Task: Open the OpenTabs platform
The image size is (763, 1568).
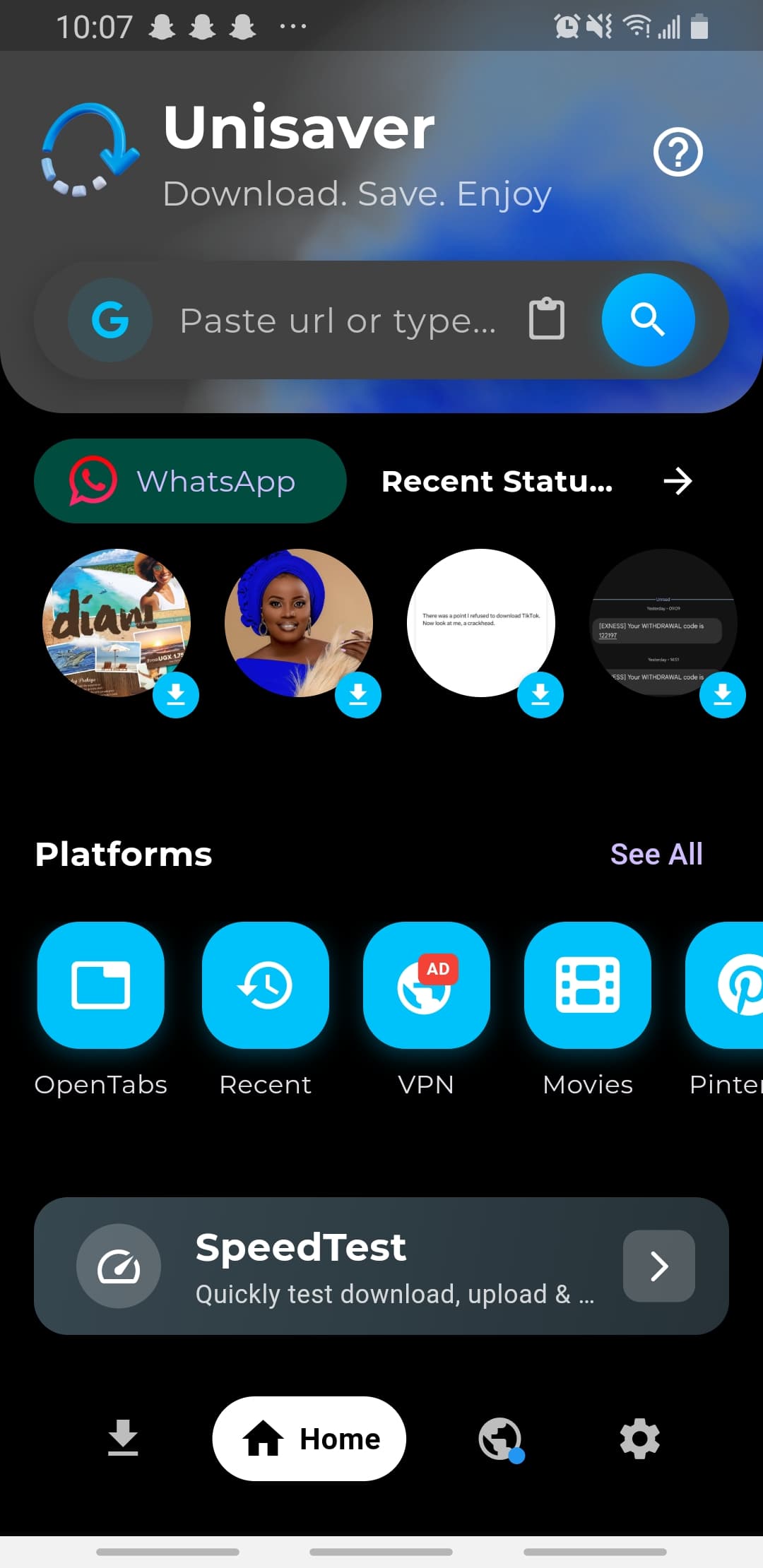Action: click(101, 985)
